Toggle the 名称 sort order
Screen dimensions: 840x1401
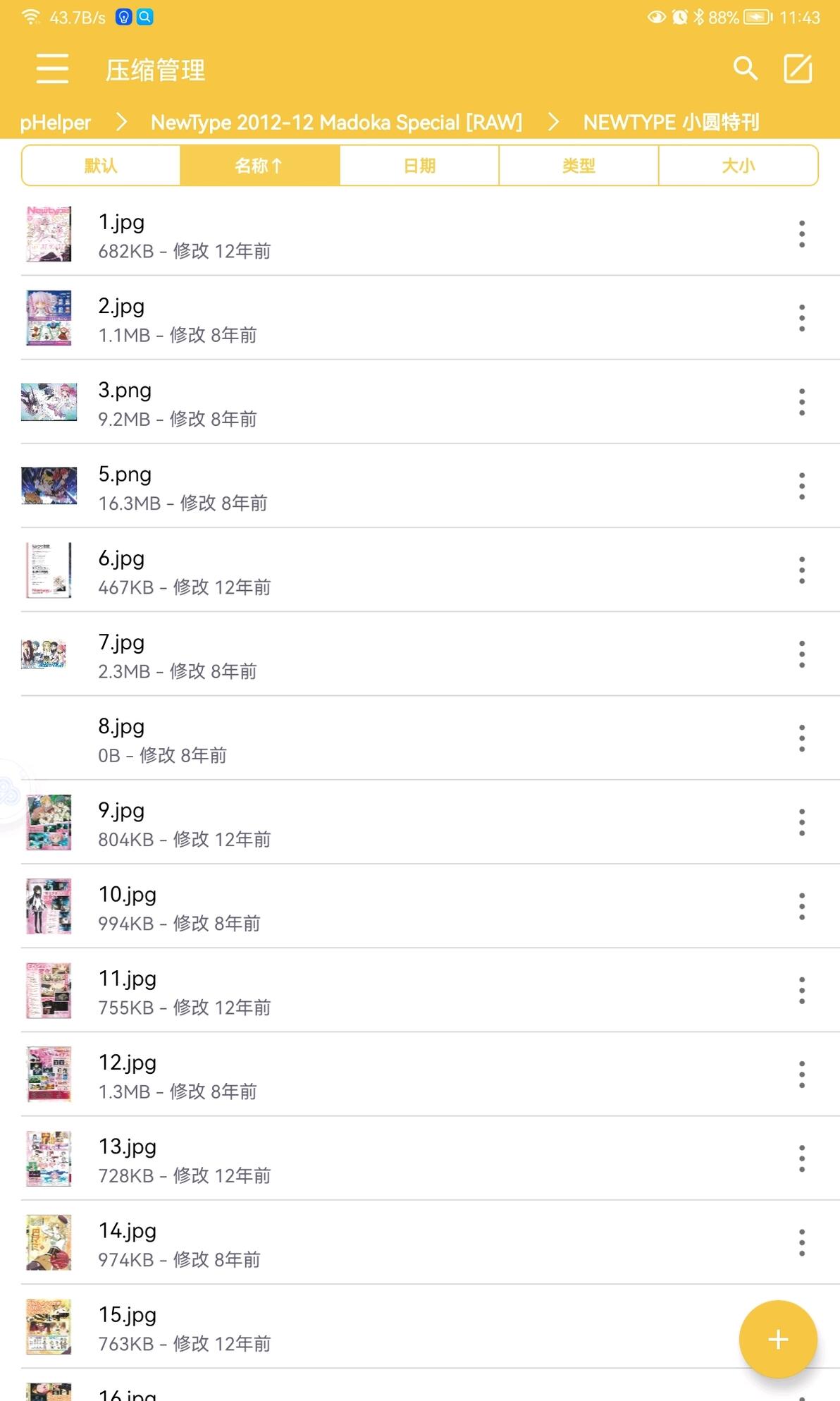tap(260, 166)
